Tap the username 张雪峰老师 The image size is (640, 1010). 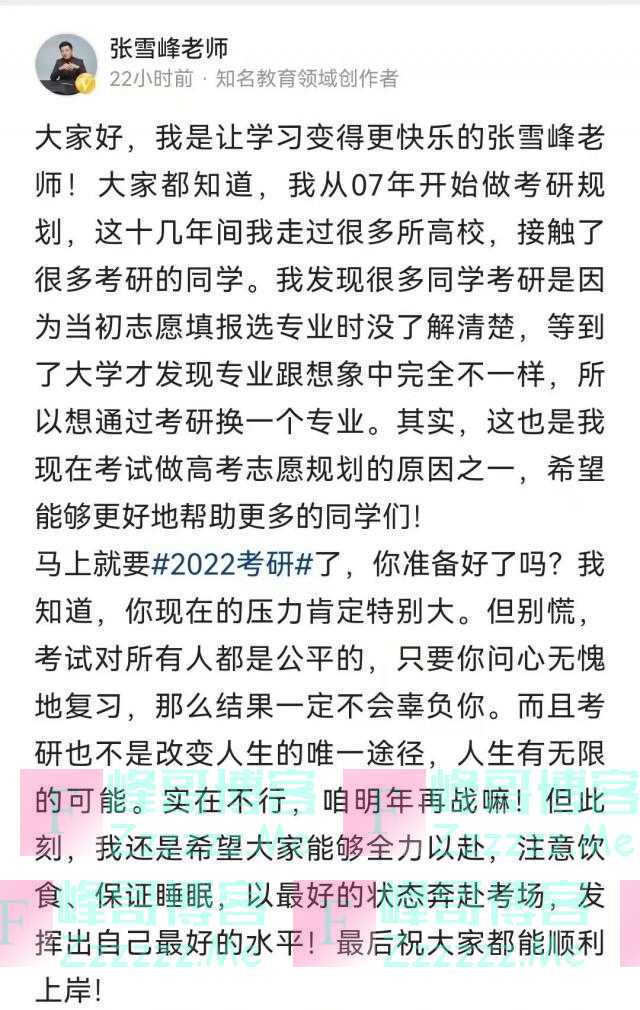(168, 46)
